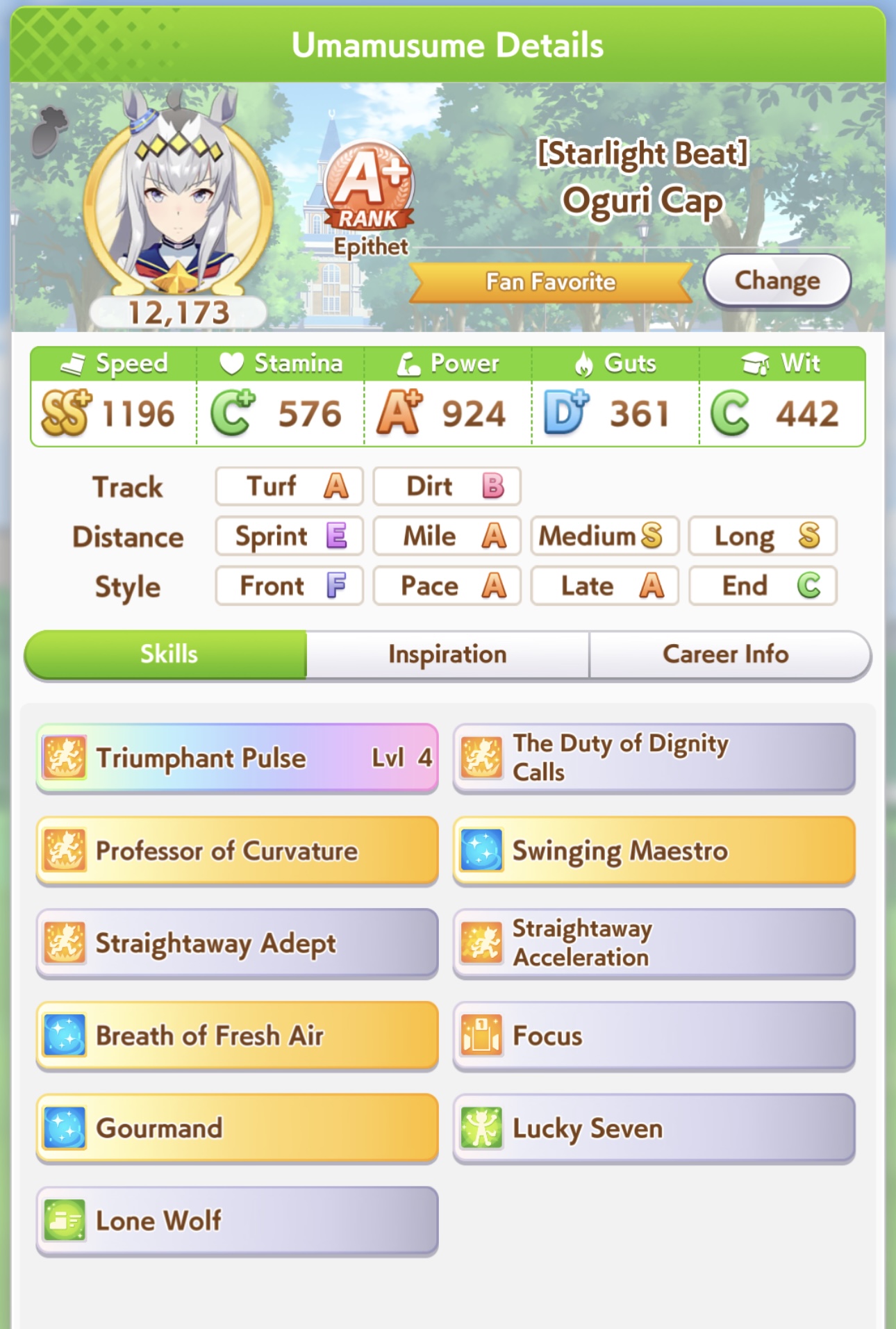Switch to the Inspiration tab
This screenshot has width=896, height=1329.
click(x=447, y=654)
